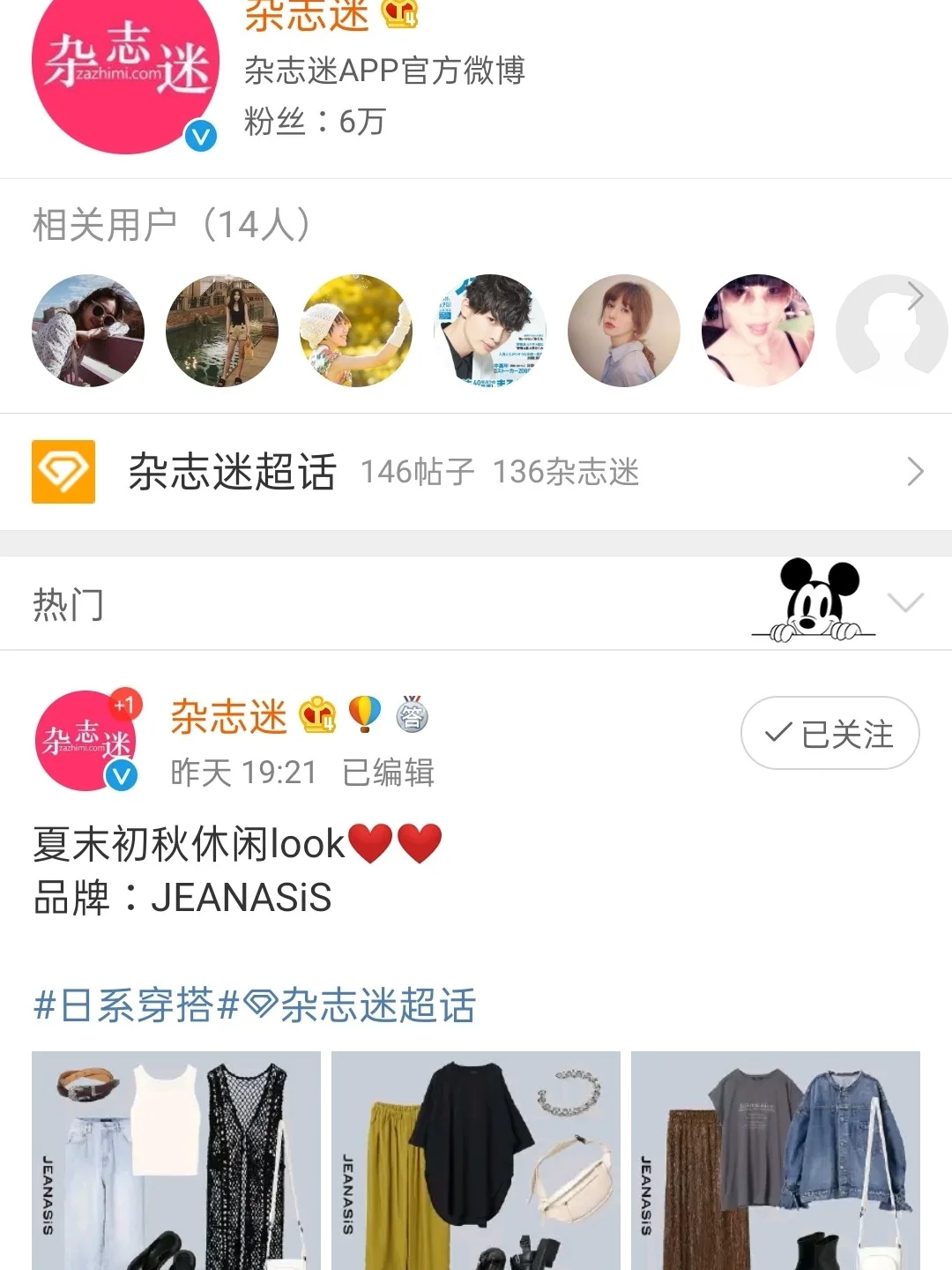View the yellow pants black tee outfit image
Image resolution: width=952 pixels, height=1270 pixels.
coord(476,1160)
